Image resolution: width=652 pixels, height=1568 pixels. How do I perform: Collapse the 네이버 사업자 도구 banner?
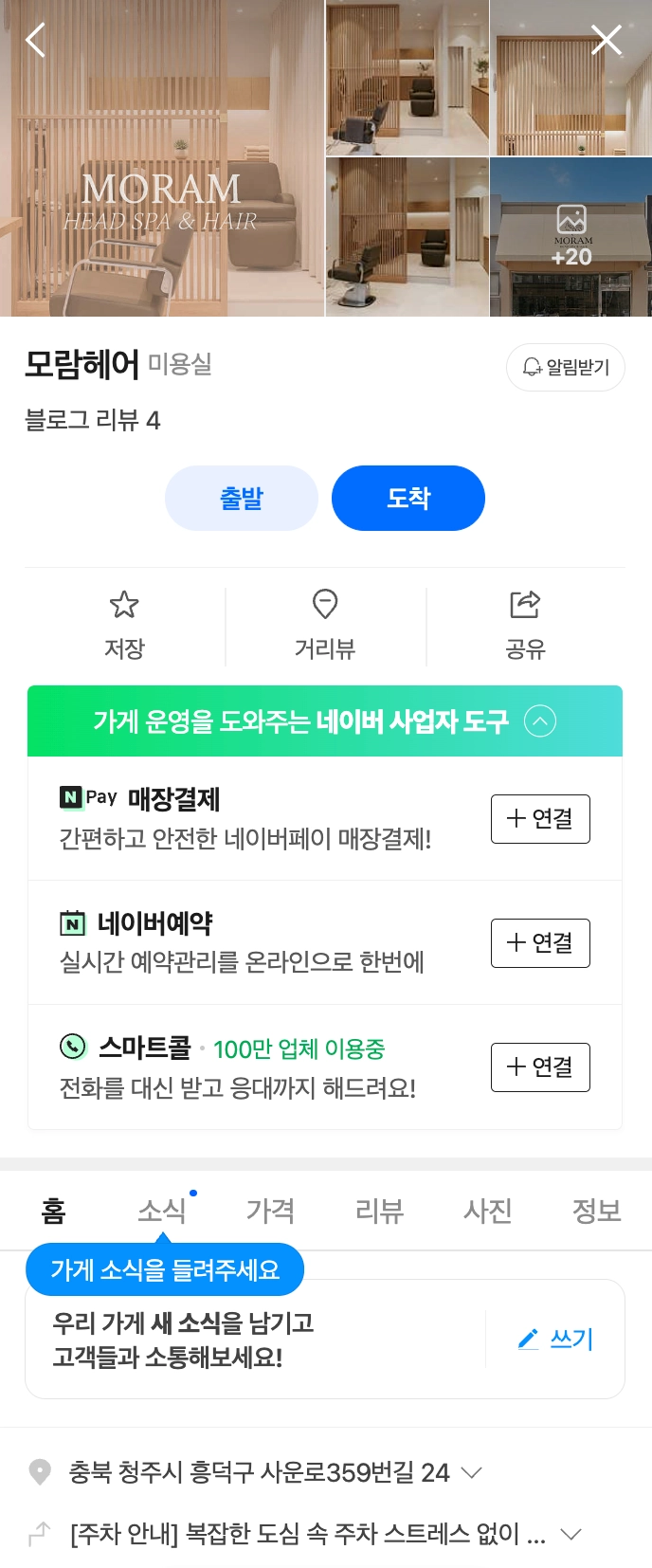tap(540, 721)
